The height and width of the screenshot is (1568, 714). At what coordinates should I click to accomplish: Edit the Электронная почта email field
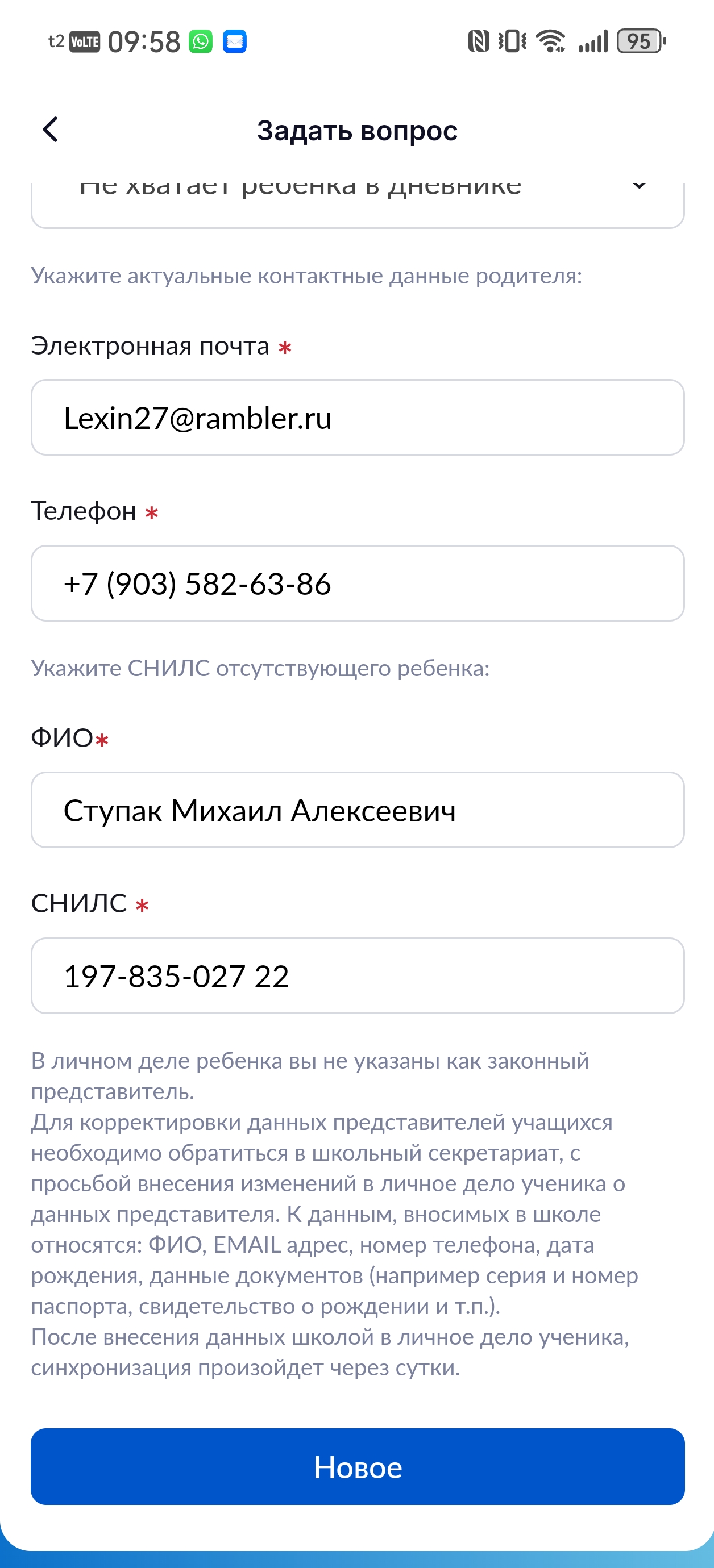pyautogui.click(x=358, y=418)
